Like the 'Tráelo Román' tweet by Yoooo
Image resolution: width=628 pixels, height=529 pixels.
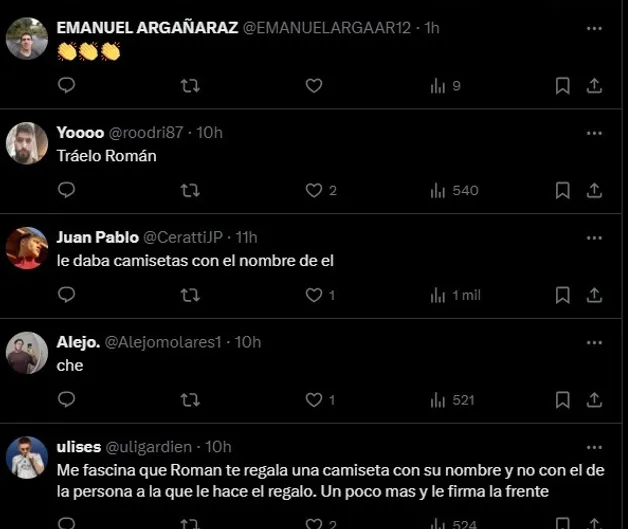tap(314, 190)
